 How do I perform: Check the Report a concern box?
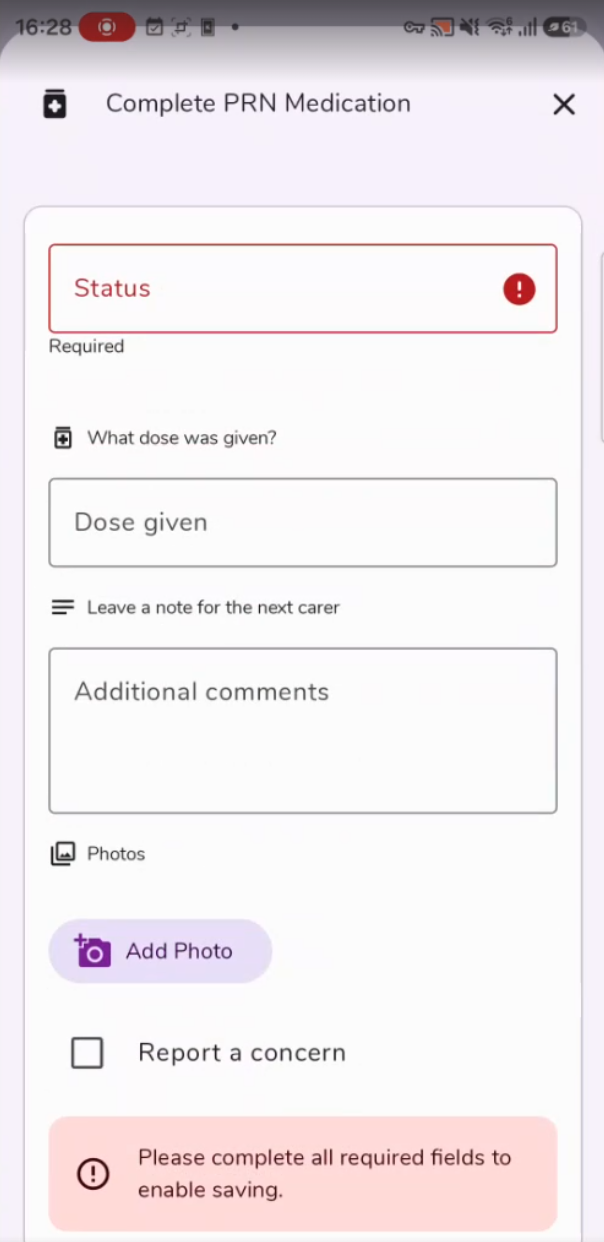pos(87,1052)
